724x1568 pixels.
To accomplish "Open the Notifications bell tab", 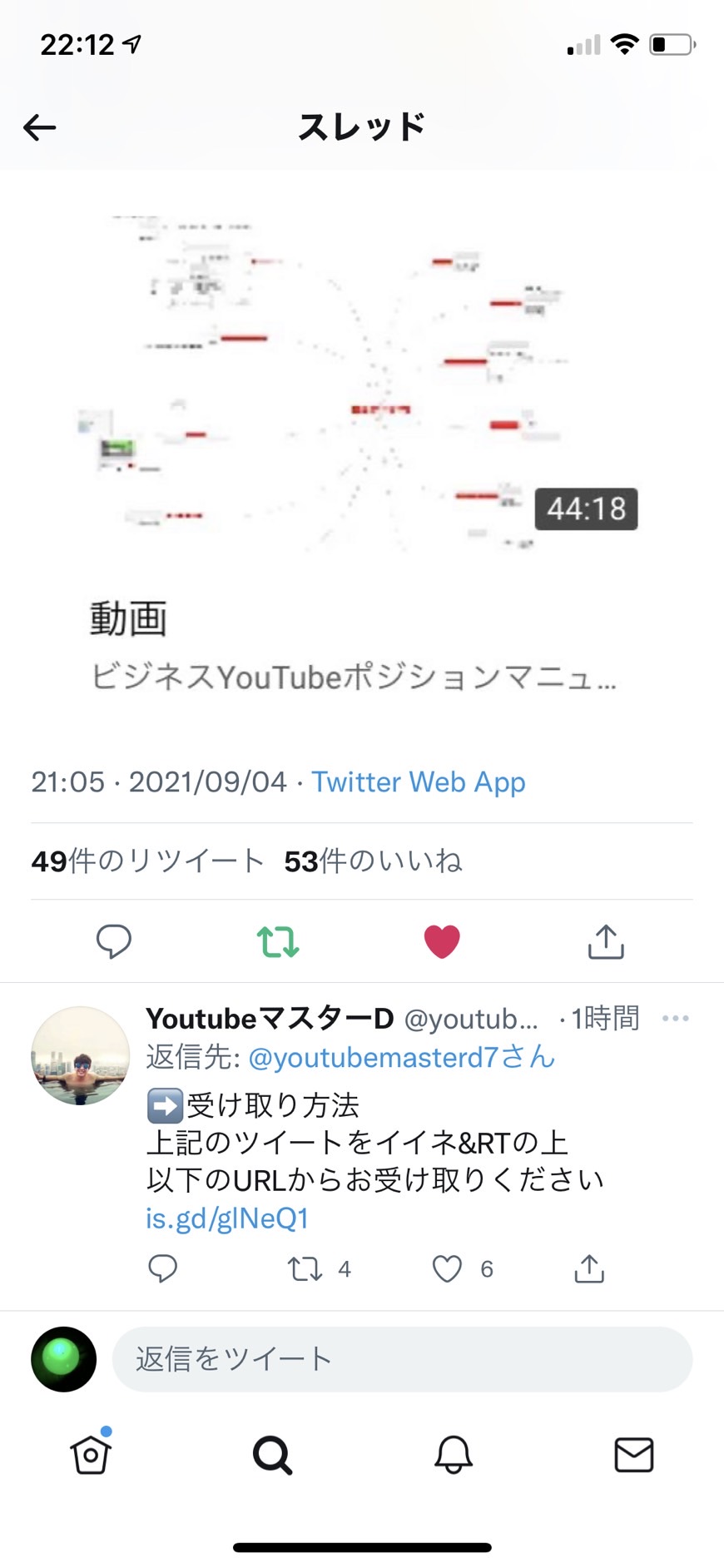I will (x=454, y=1454).
